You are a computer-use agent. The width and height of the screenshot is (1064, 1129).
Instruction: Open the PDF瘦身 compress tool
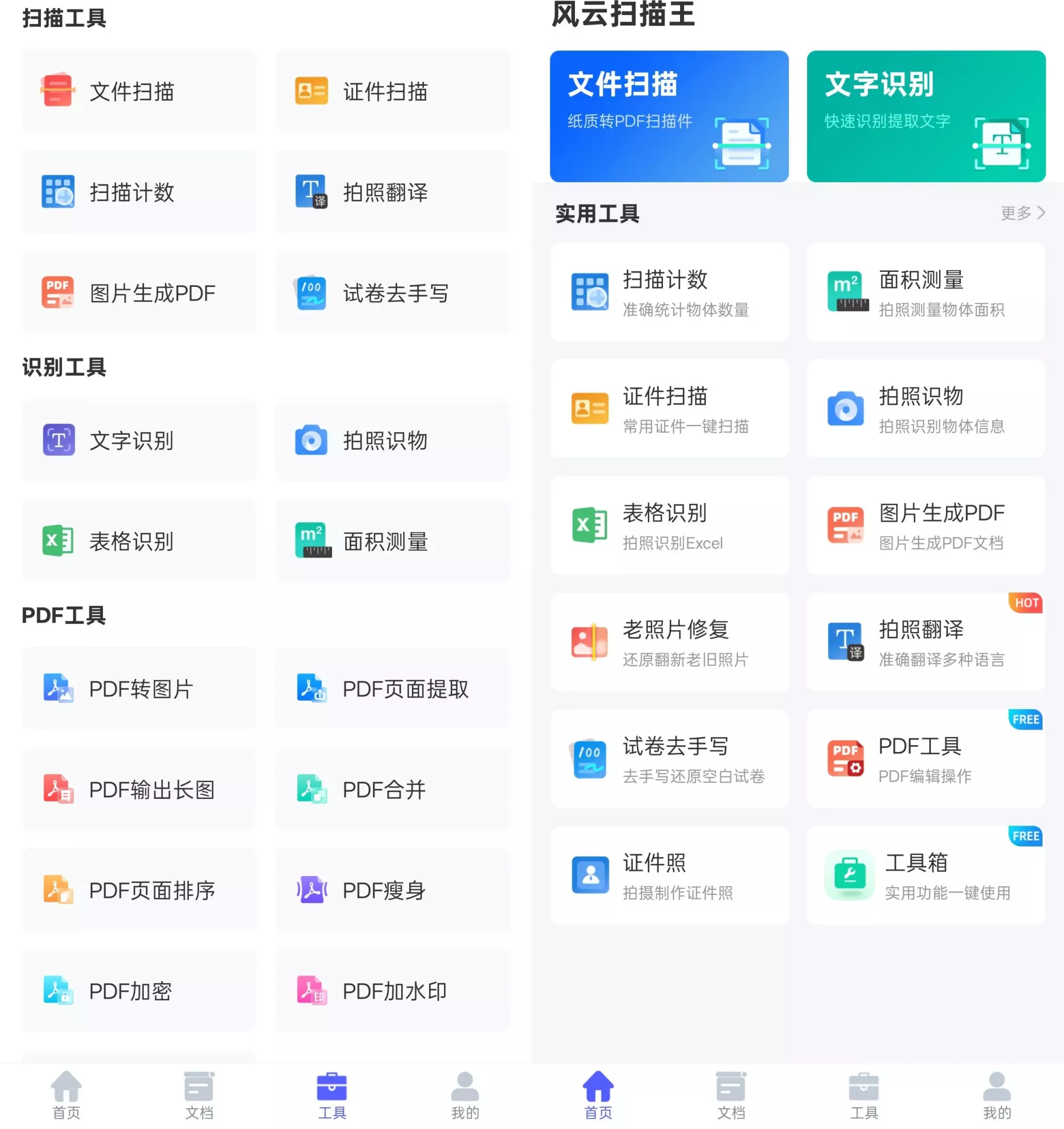(393, 890)
